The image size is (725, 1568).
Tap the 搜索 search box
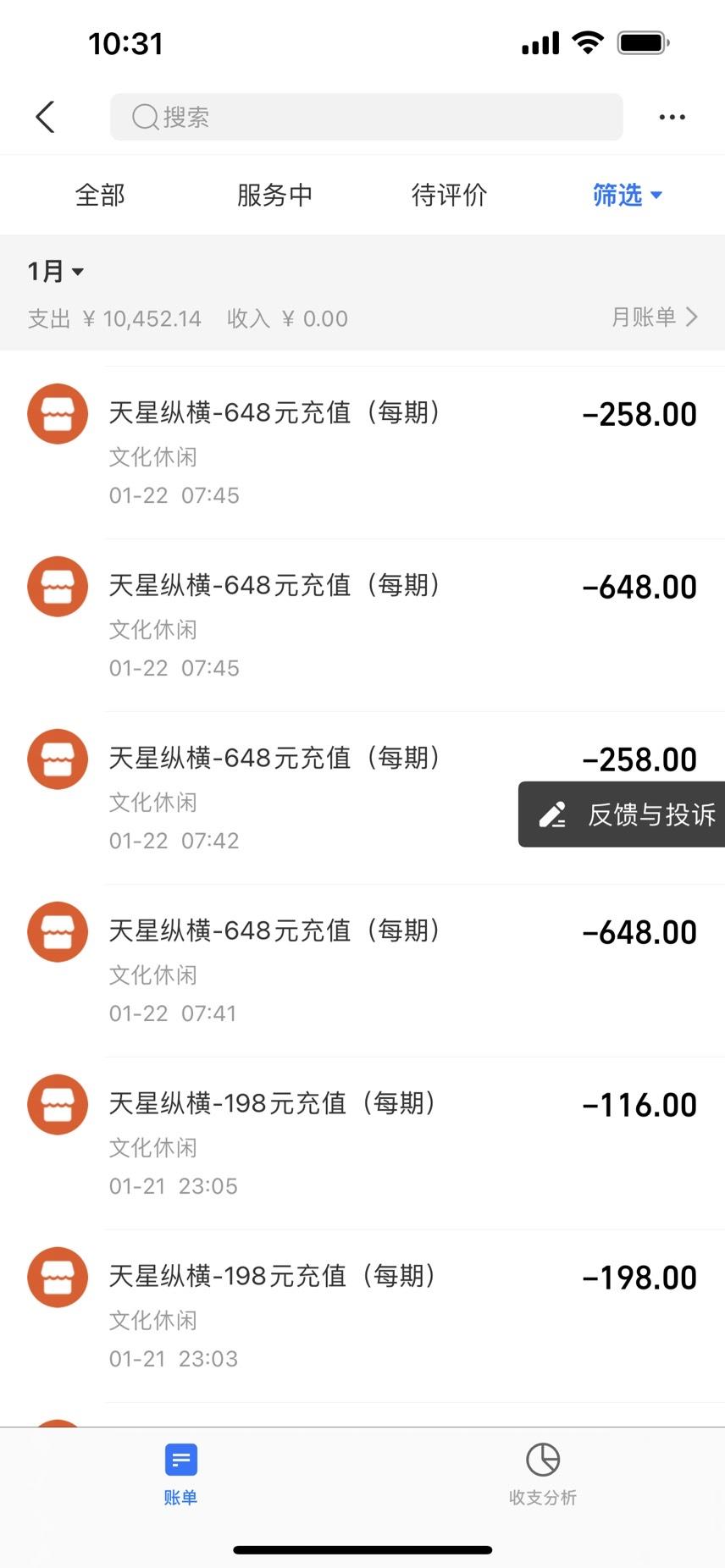(x=366, y=117)
